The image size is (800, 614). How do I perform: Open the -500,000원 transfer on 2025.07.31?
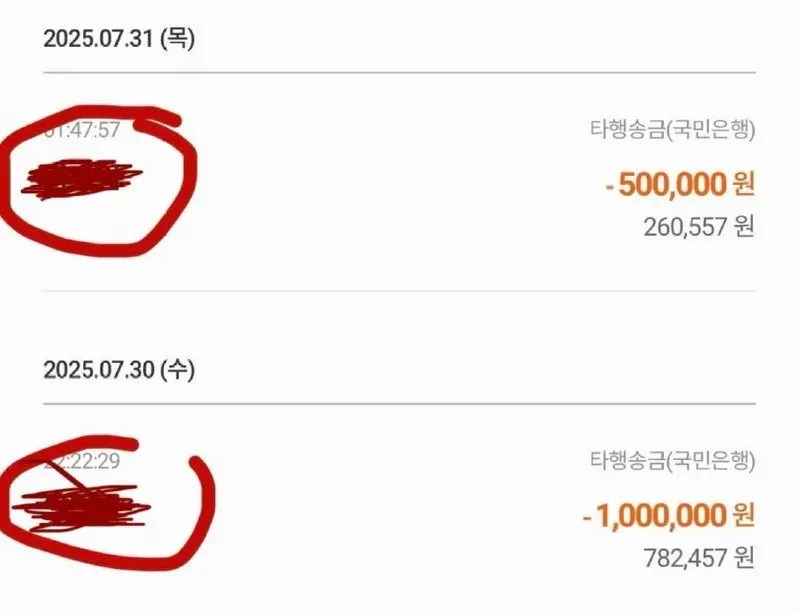(x=399, y=182)
